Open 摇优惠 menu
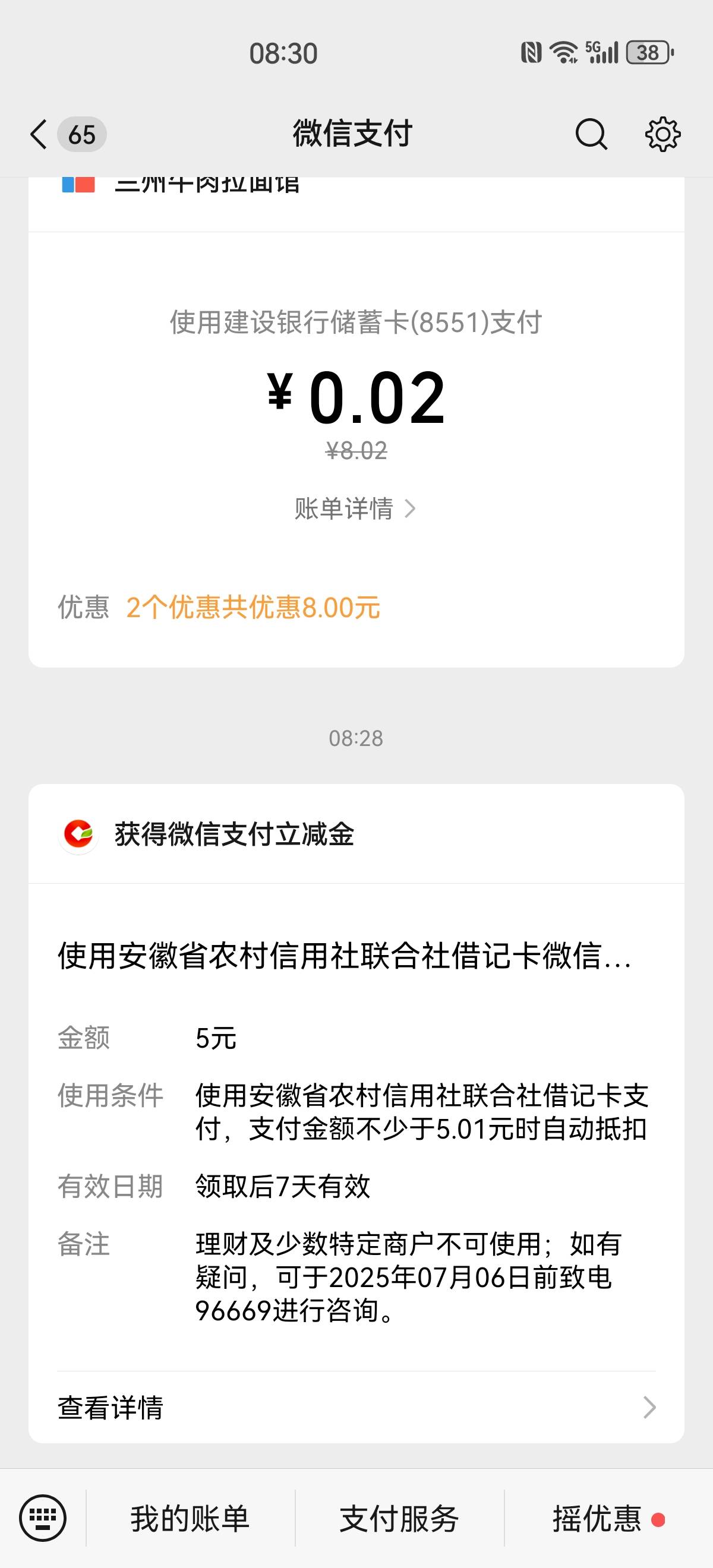 tap(608, 1518)
